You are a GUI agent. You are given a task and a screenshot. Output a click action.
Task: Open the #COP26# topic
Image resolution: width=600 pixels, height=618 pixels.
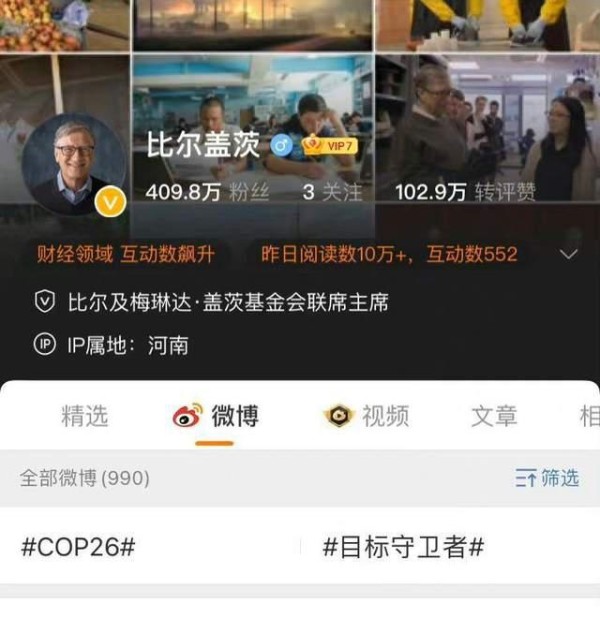(x=78, y=547)
